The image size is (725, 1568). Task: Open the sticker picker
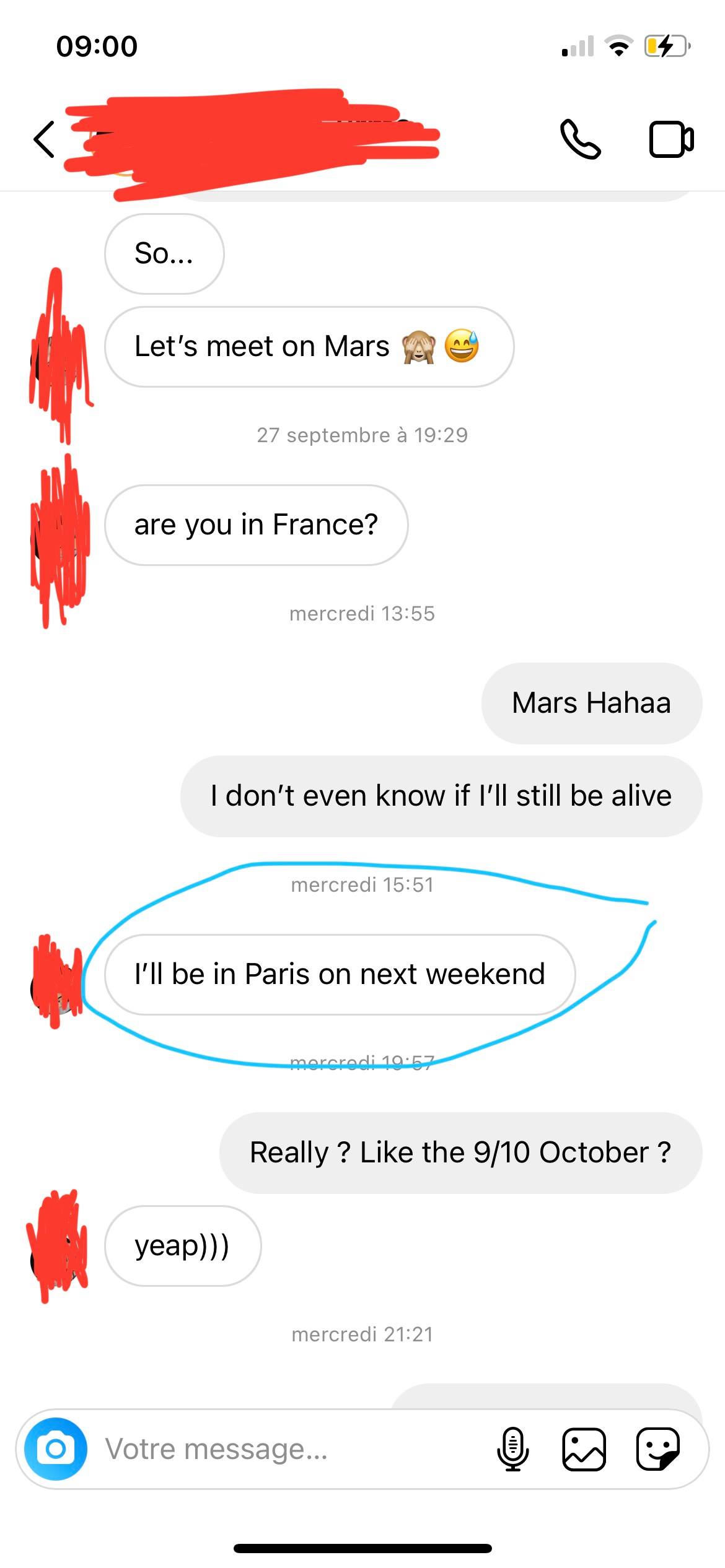pos(658,1448)
